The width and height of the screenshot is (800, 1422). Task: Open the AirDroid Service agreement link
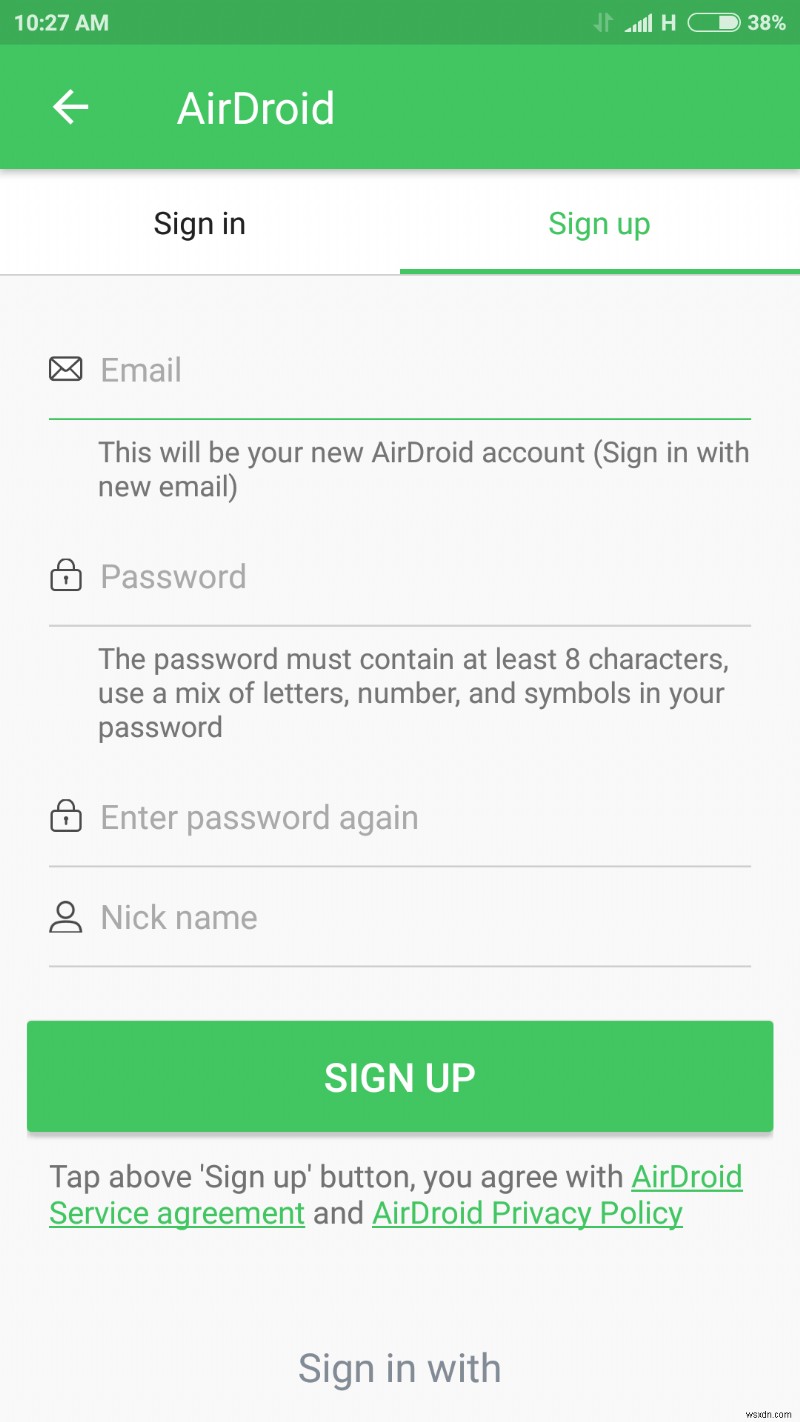pyautogui.click(x=177, y=1214)
